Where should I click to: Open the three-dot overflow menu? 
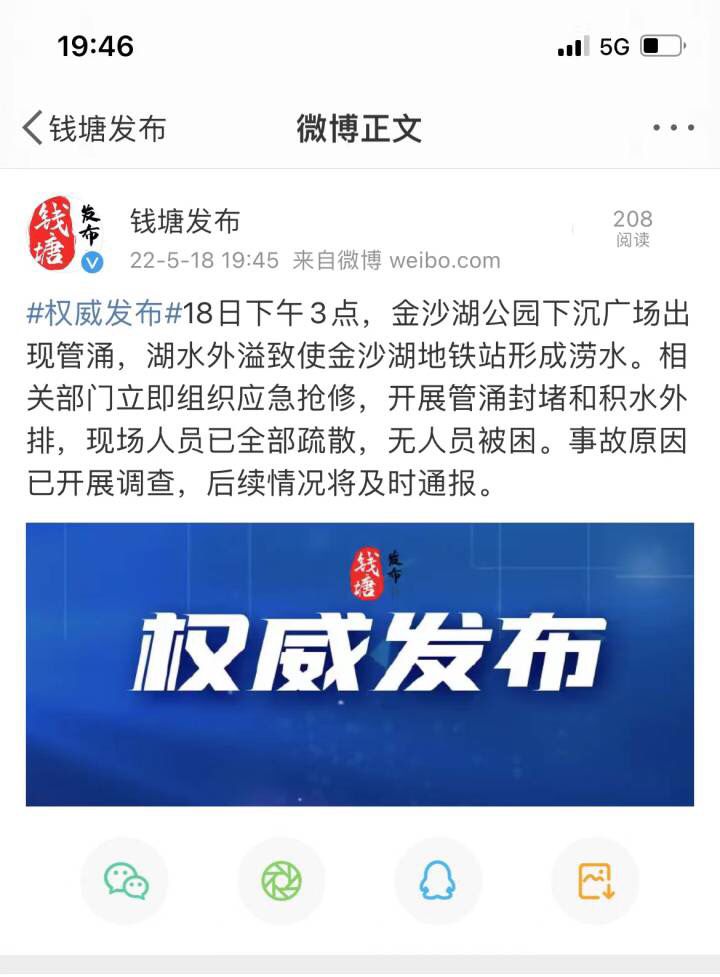coord(672,128)
